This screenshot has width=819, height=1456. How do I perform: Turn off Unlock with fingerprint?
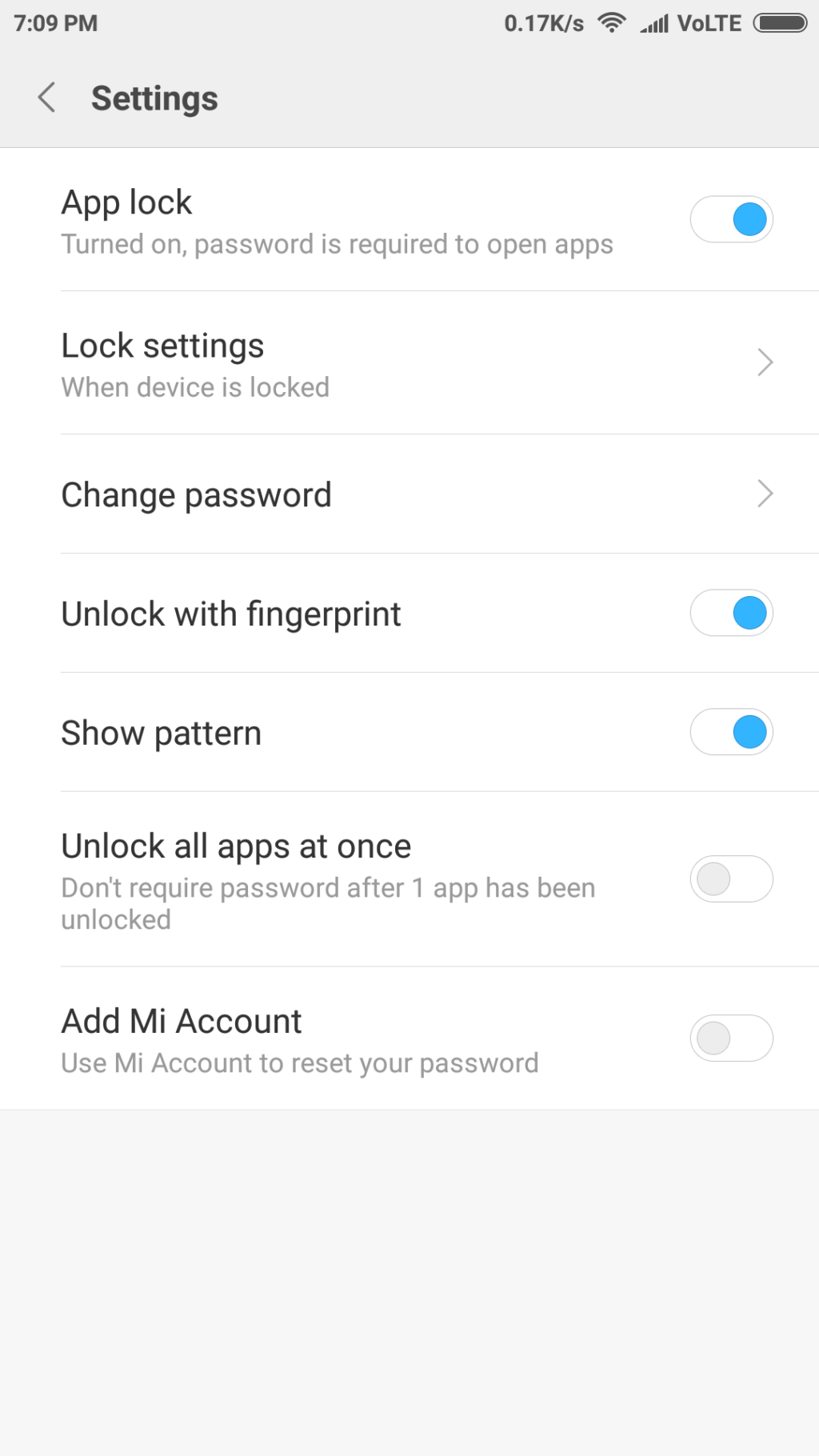click(x=731, y=613)
